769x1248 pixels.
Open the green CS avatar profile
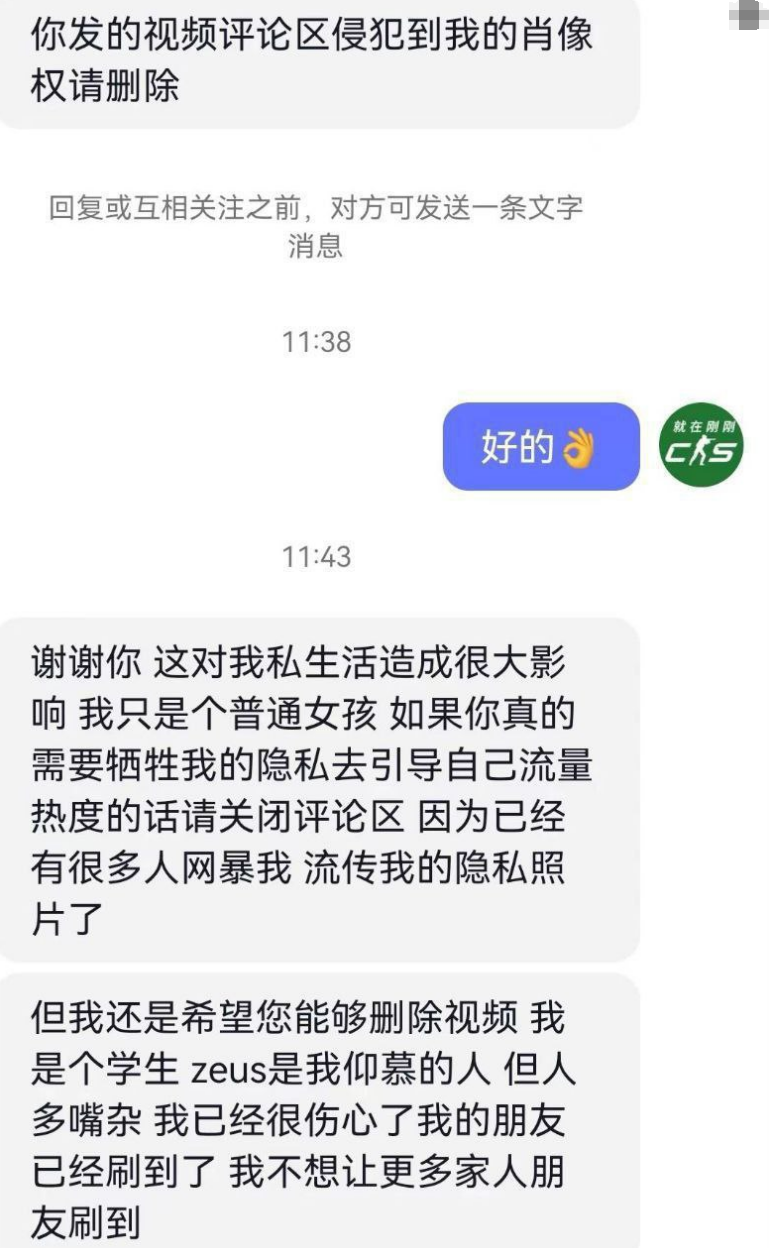[702, 445]
